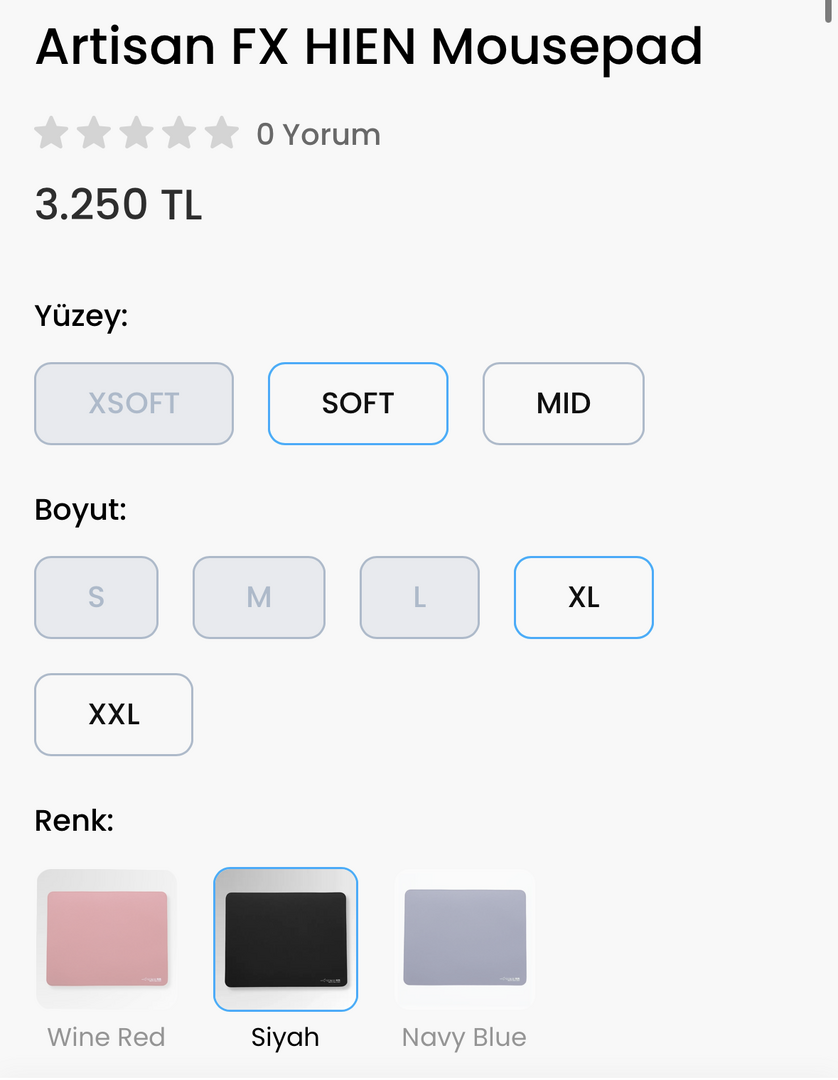Pick the Navy Blue color
This screenshot has width=838, height=1080.
click(x=464, y=940)
